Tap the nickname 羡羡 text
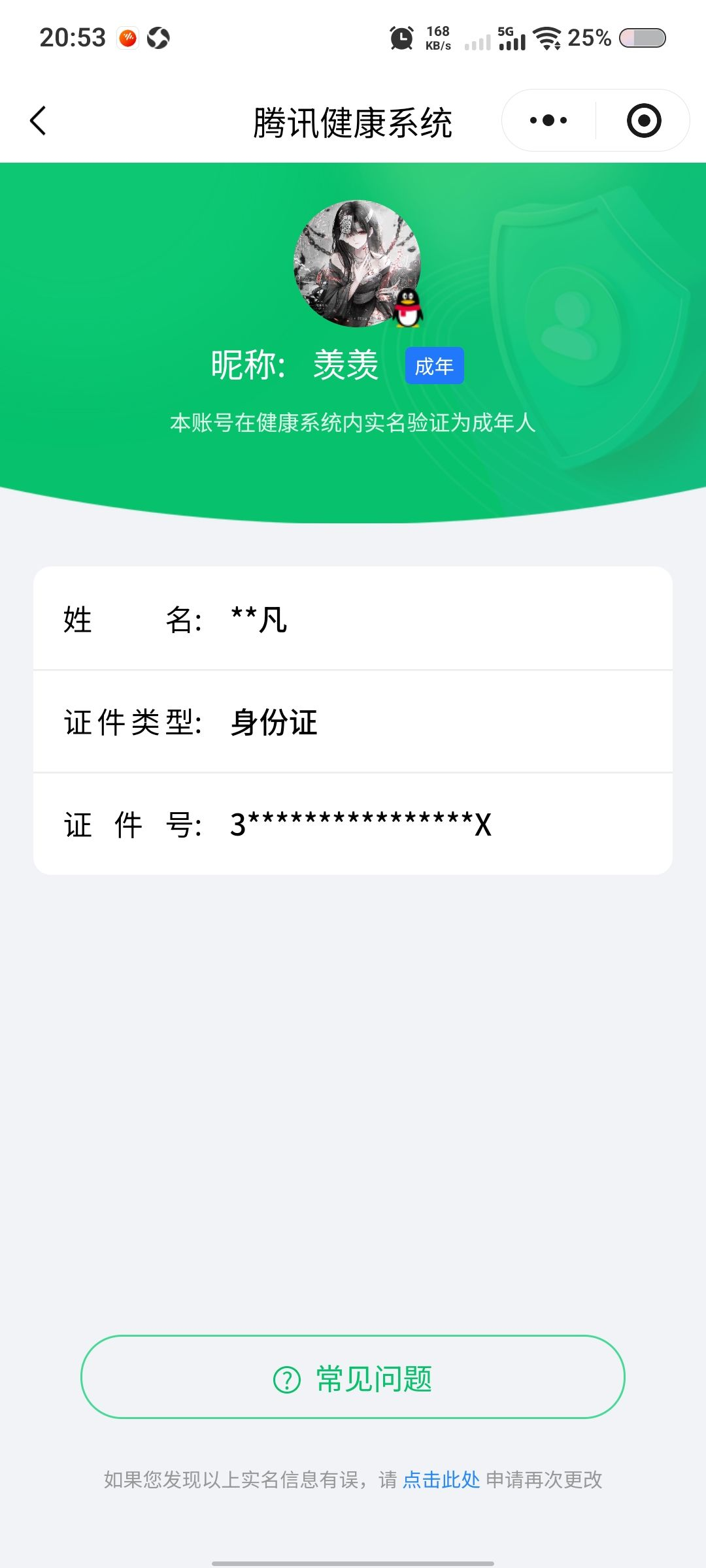The width and height of the screenshot is (706, 1568). (345, 364)
